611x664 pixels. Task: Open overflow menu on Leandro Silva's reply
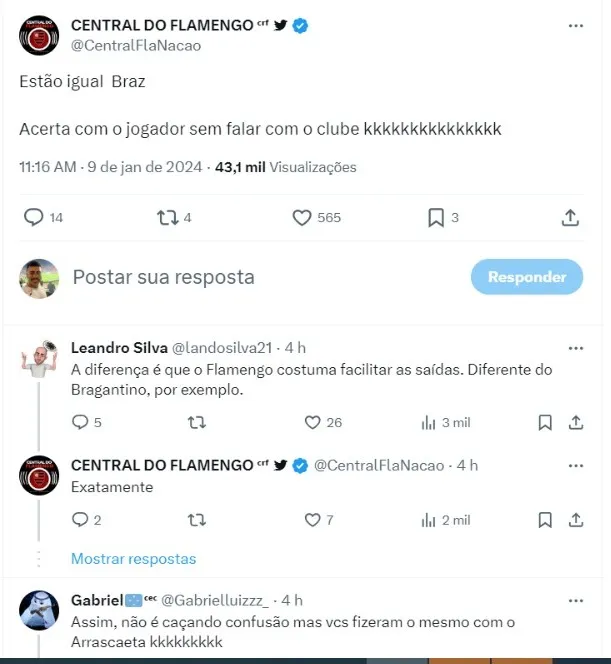pos(575,348)
